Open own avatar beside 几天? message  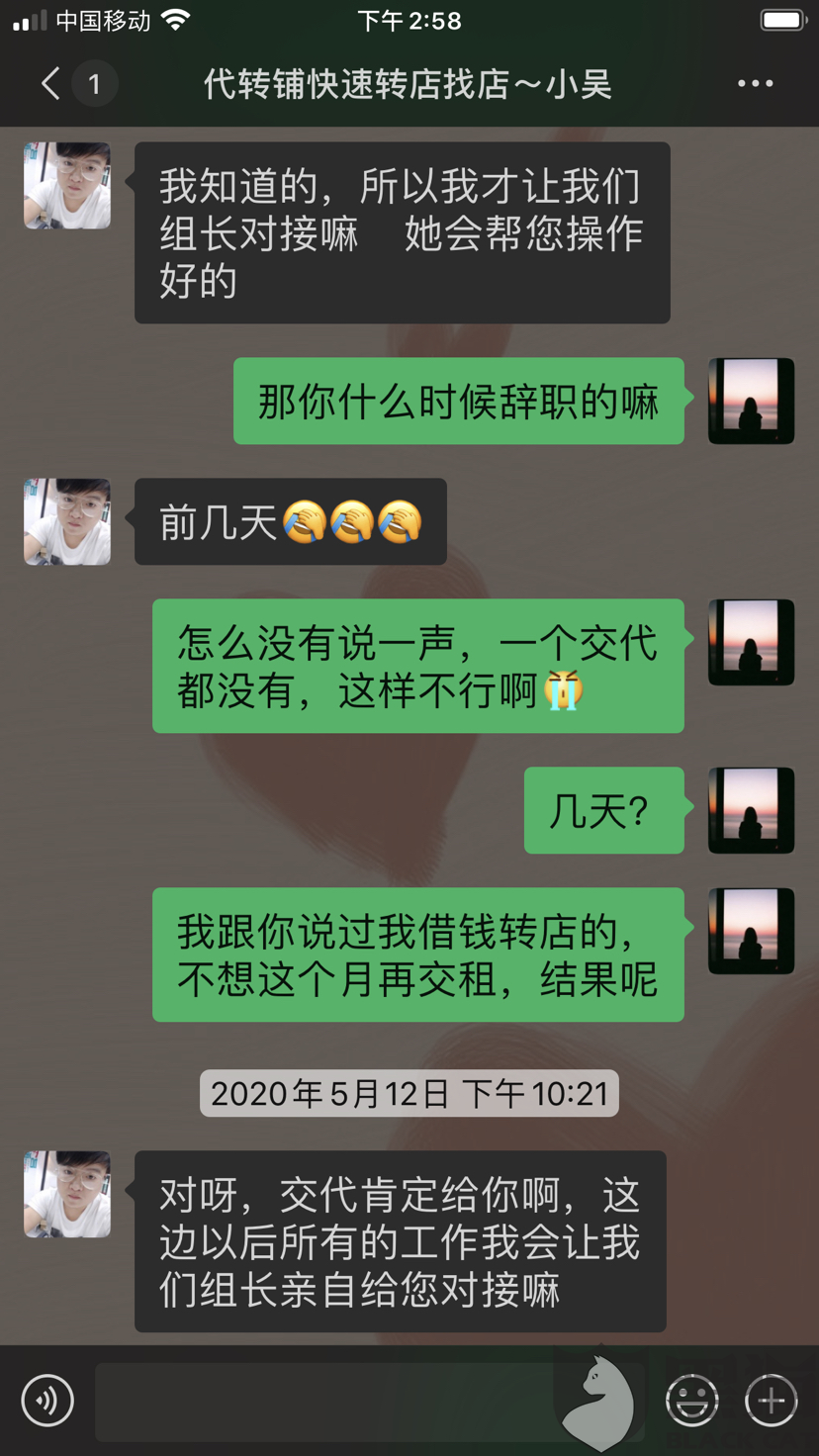click(751, 810)
